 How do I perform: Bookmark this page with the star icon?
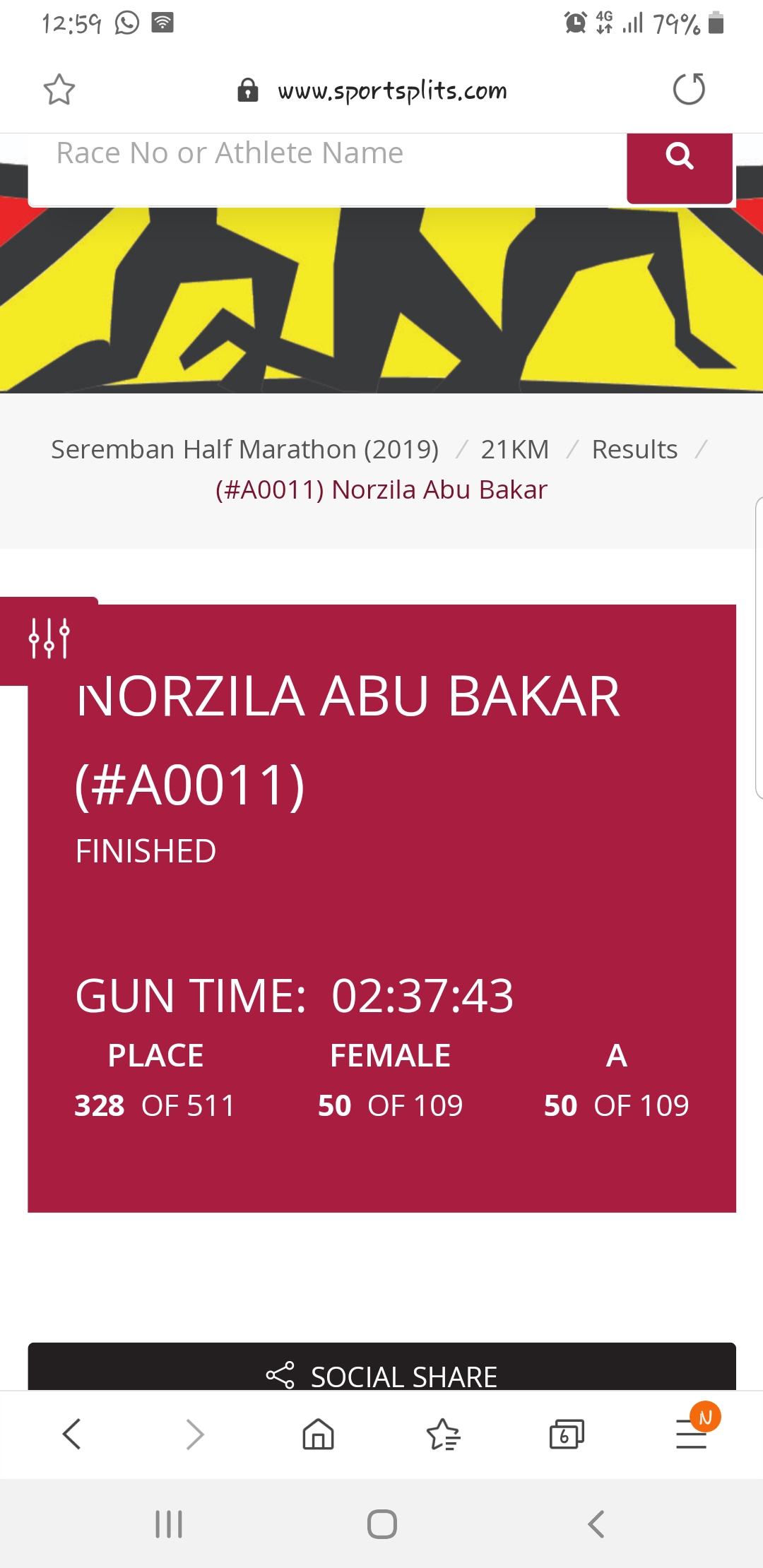coord(59,90)
